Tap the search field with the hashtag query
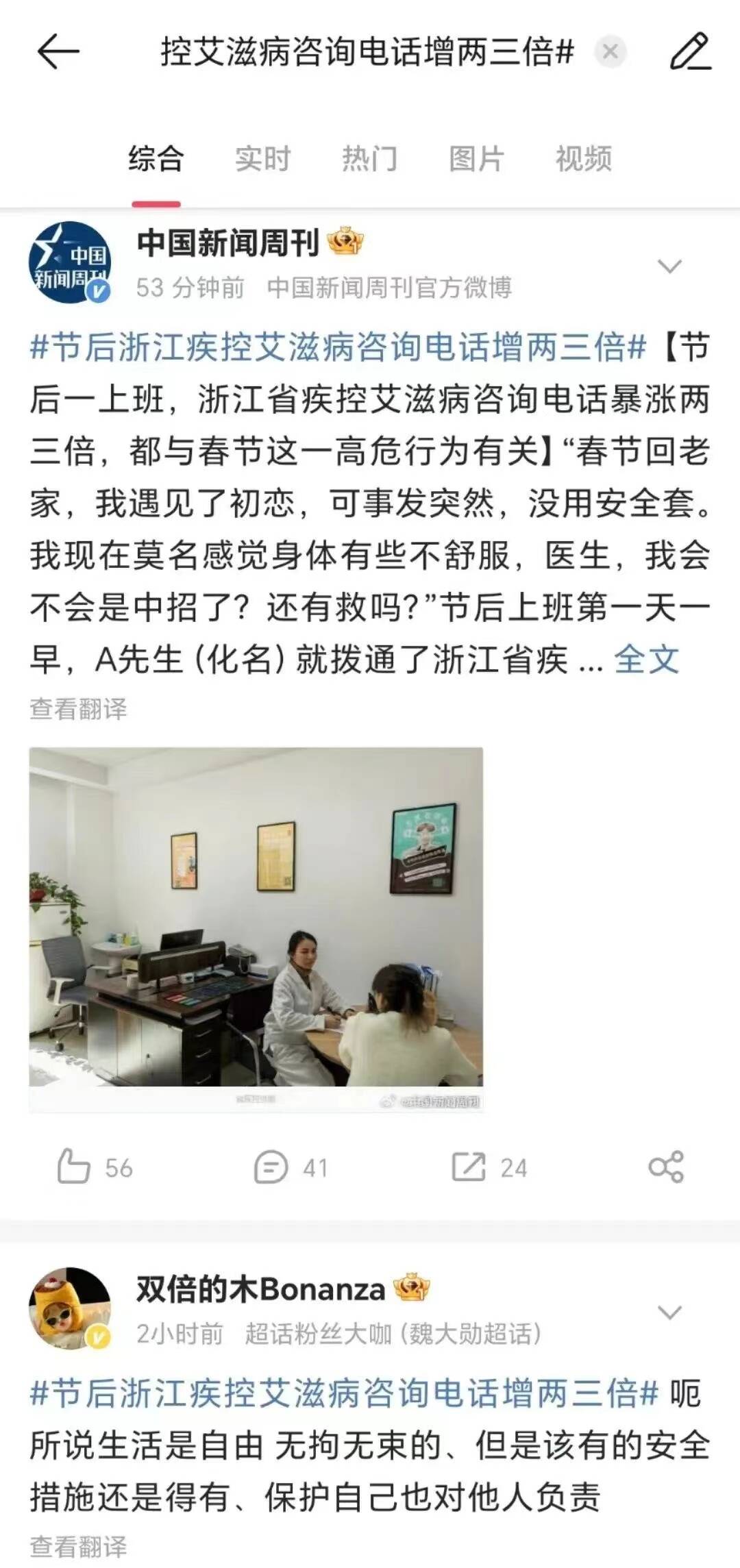The width and height of the screenshot is (740, 1568). tap(367, 52)
